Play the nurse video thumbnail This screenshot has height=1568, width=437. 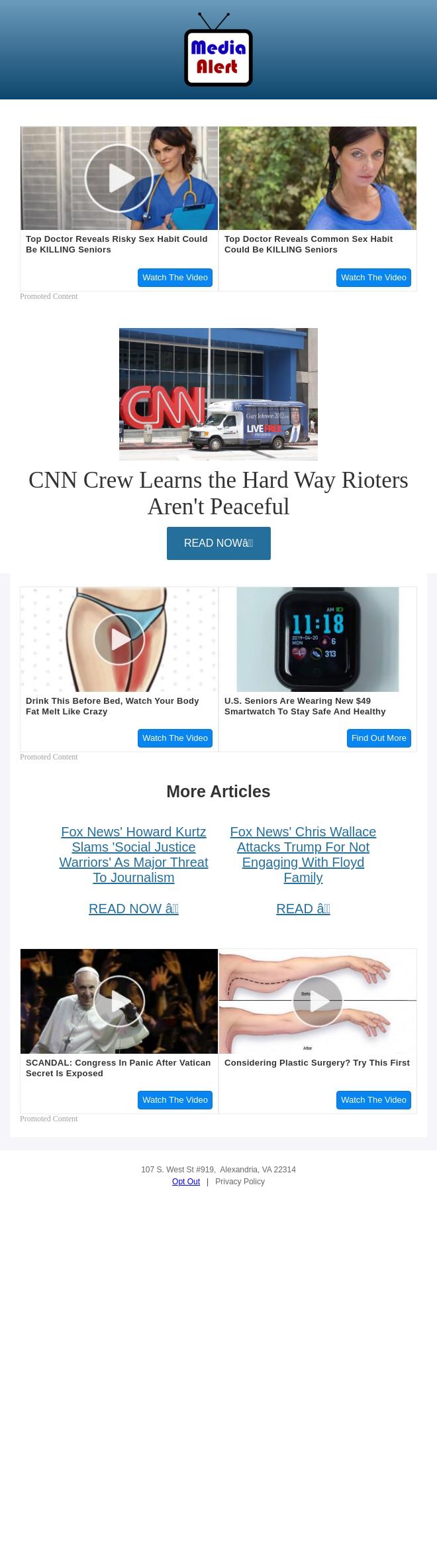(x=119, y=178)
